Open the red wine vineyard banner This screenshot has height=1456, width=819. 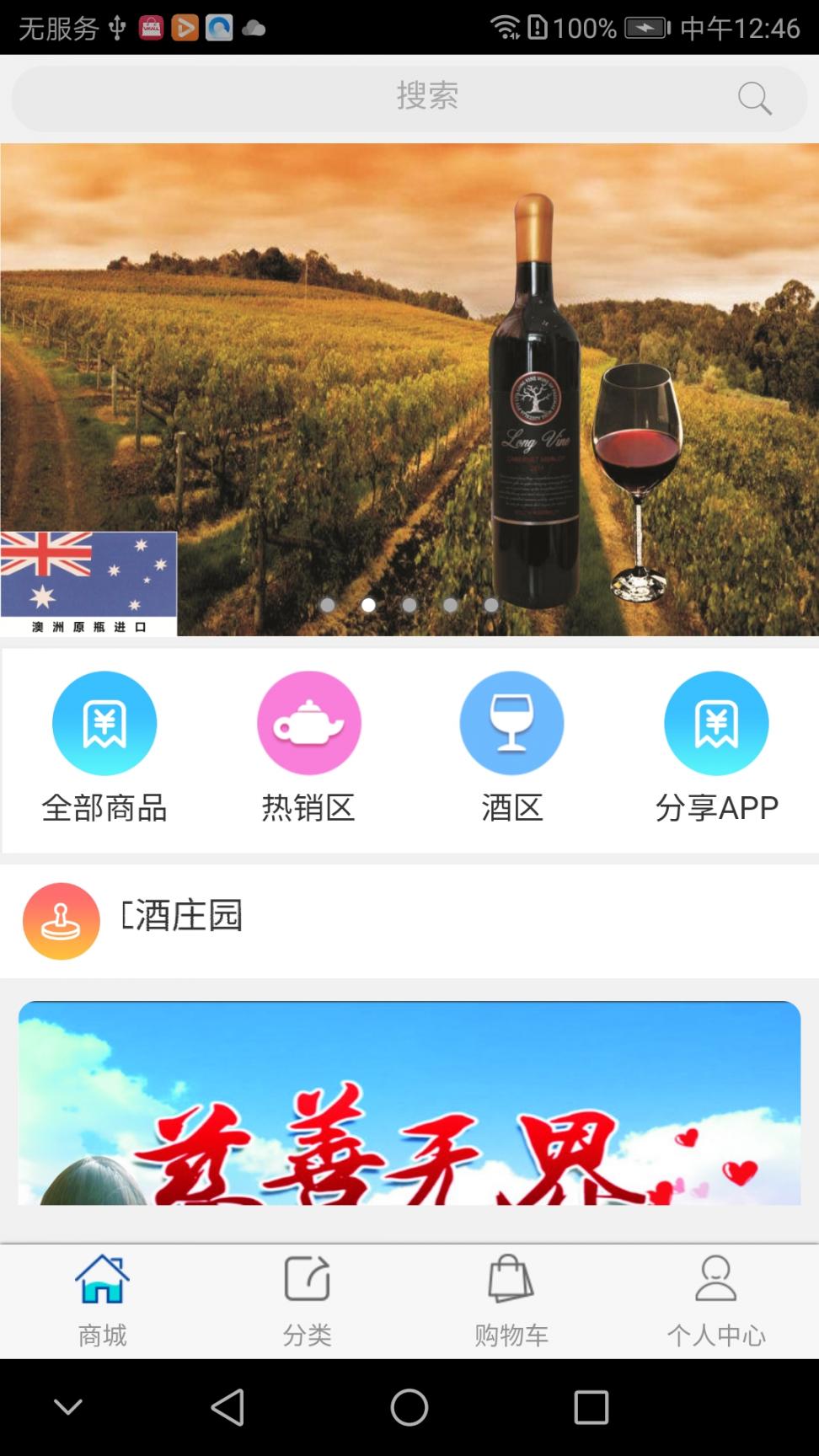coord(409,388)
